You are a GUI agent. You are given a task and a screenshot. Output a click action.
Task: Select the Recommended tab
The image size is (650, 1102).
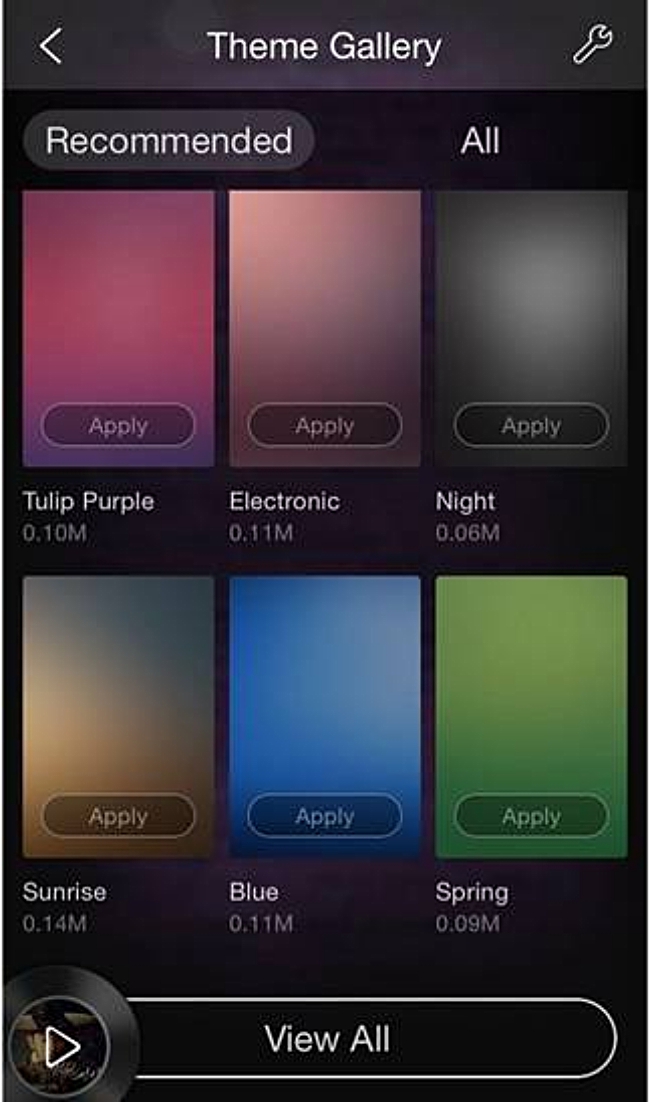tap(169, 141)
